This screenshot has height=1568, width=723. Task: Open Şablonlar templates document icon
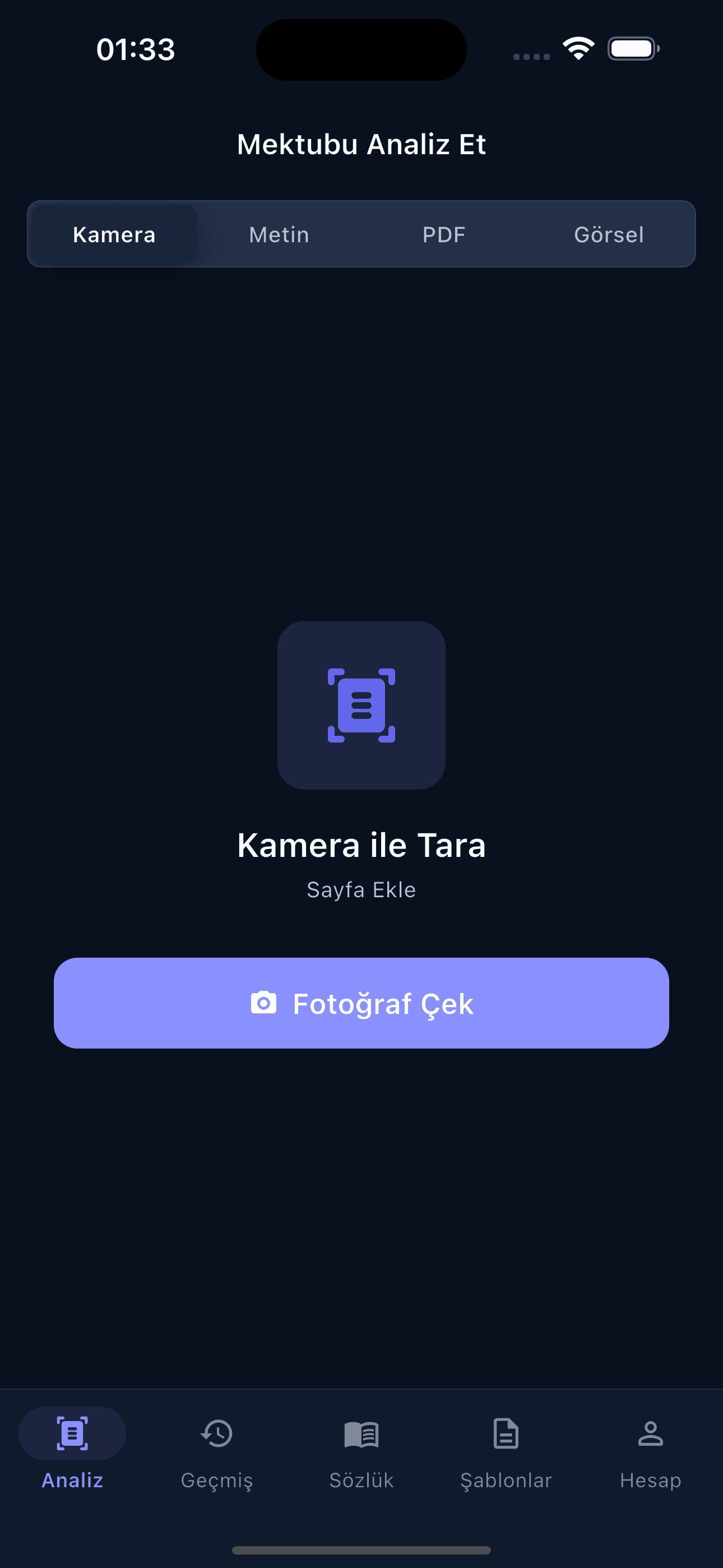point(506,1434)
